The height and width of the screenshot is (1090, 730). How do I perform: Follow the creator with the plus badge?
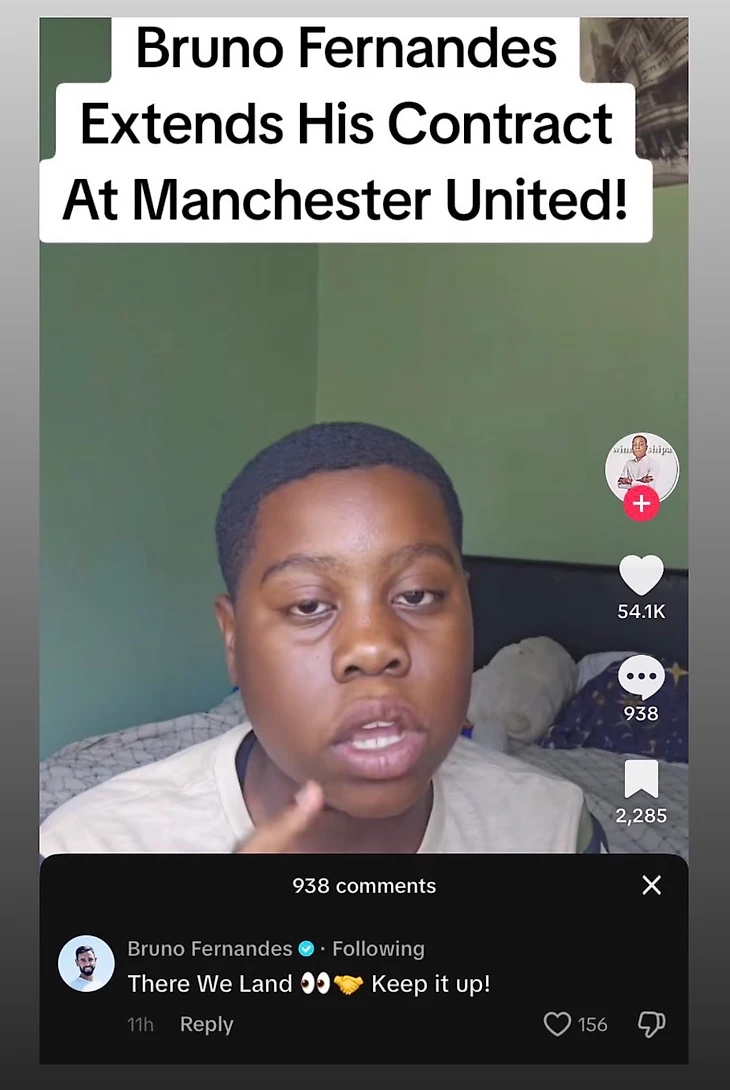(641, 505)
